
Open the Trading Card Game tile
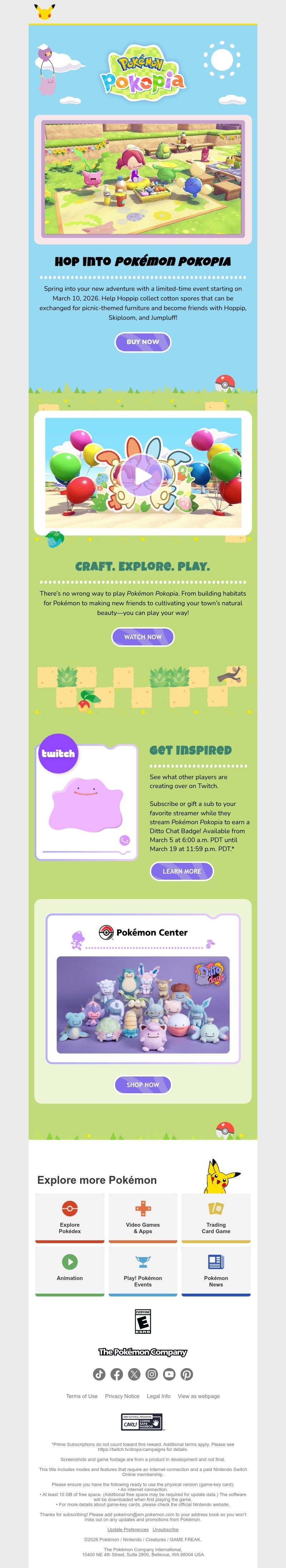(216, 1217)
